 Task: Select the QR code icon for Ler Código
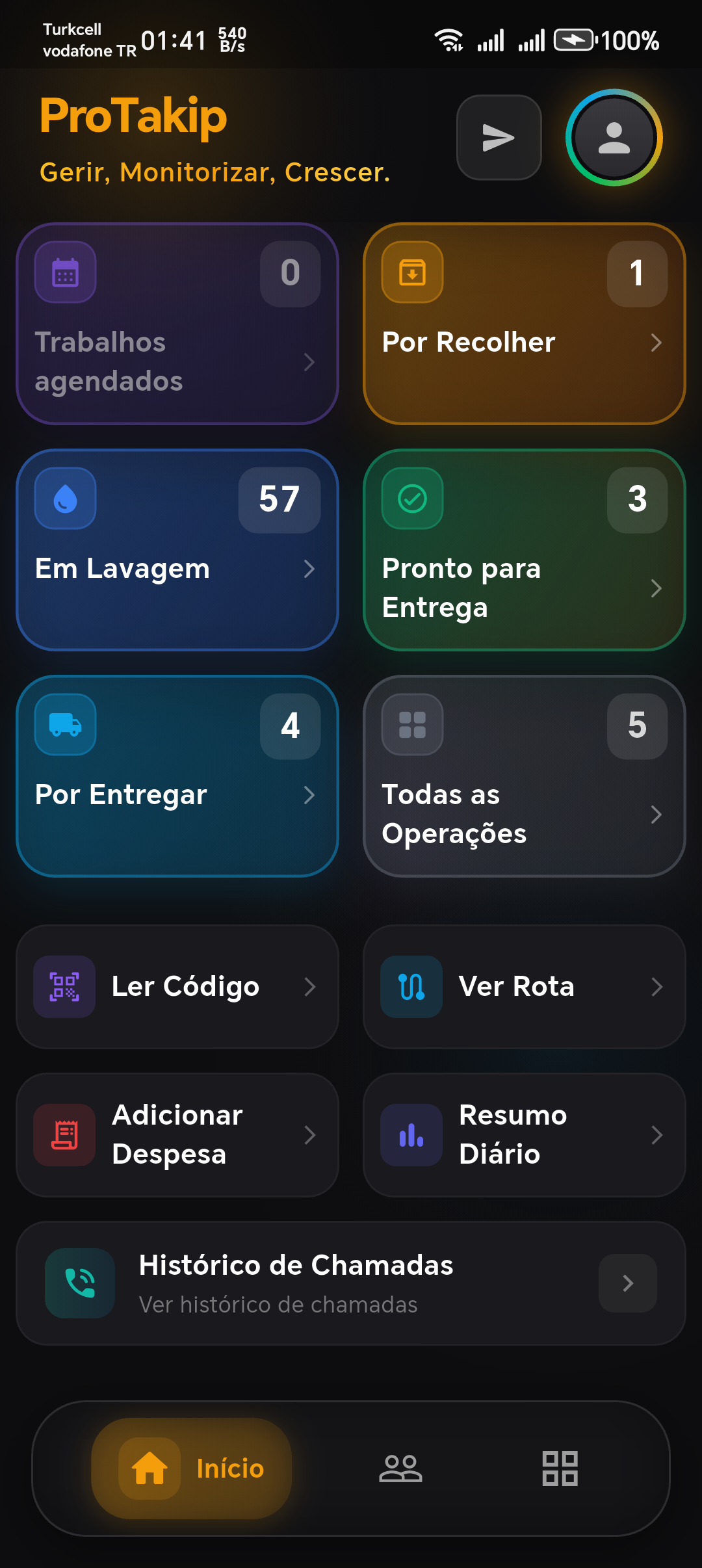(x=64, y=987)
